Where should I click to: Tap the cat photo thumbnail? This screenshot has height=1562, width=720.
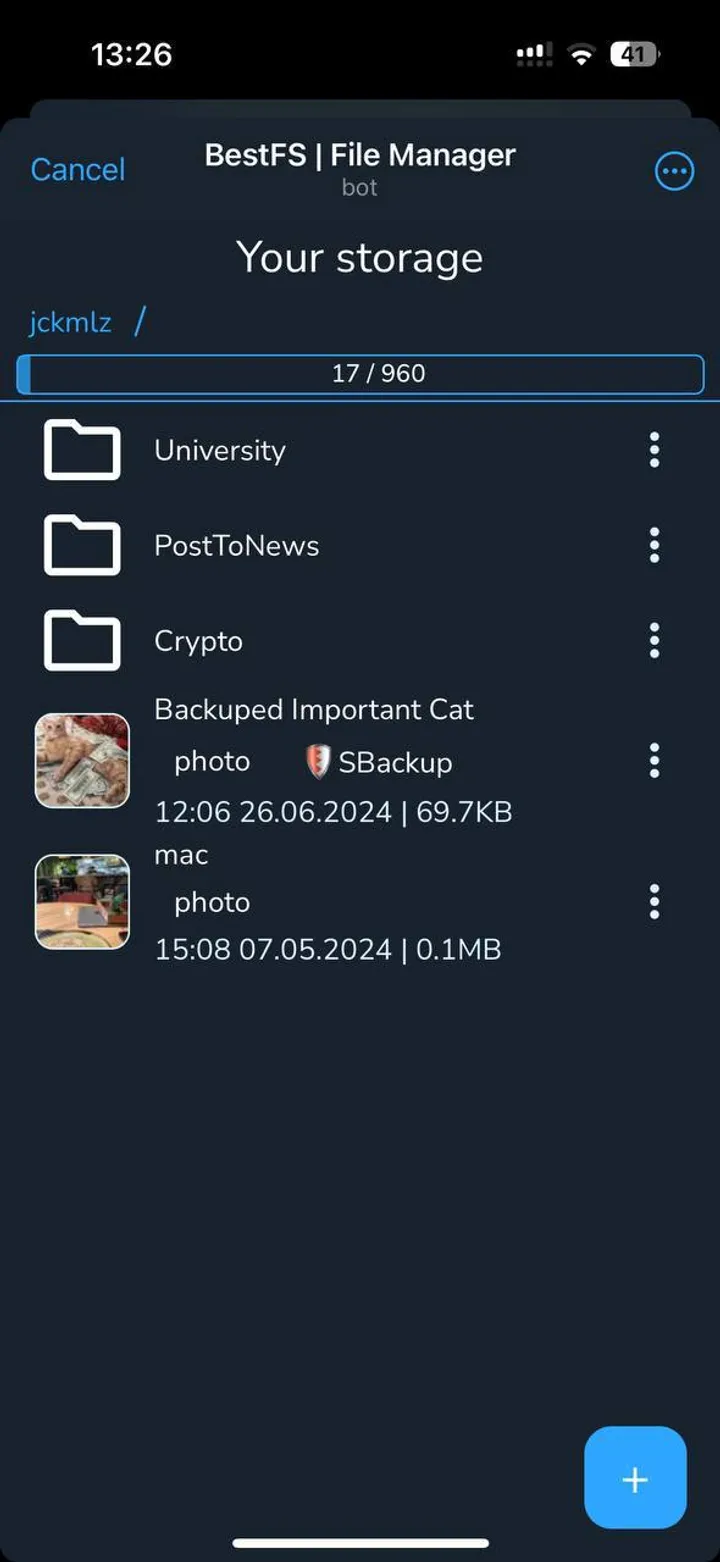click(x=81, y=761)
